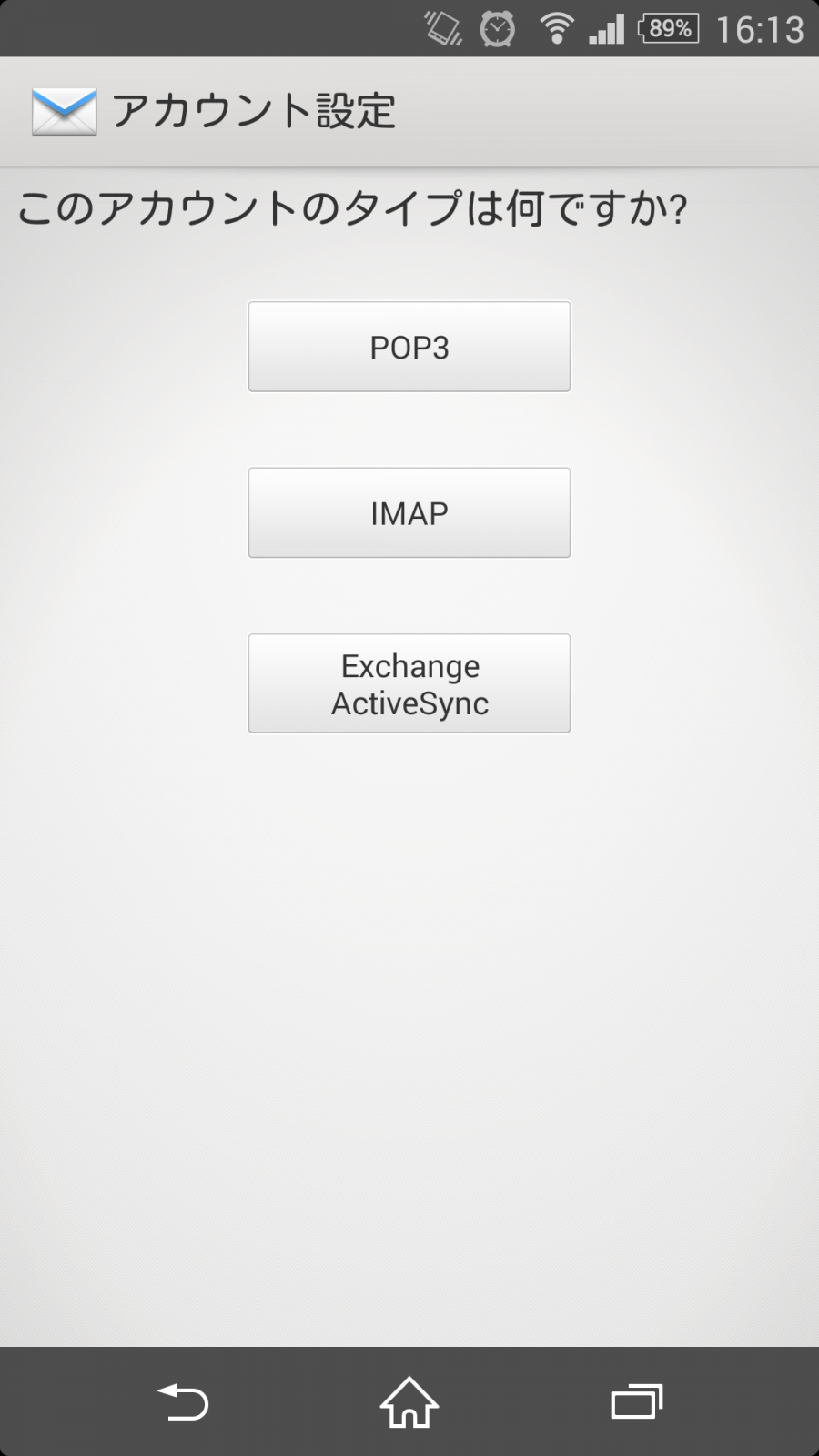This screenshot has width=819, height=1456.
Task: Pick the Exchange ActiveSync option
Action: pyautogui.click(x=409, y=683)
